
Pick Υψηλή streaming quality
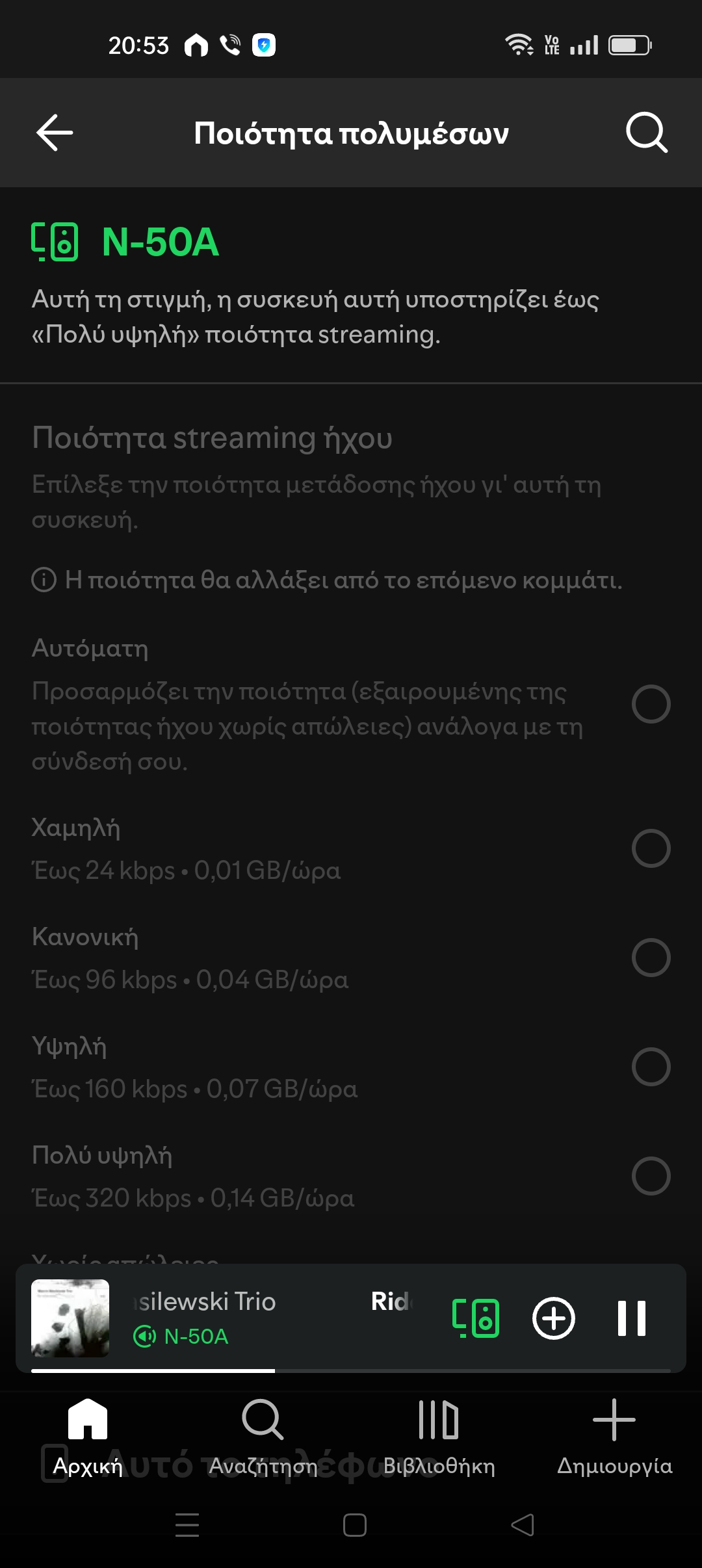tap(651, 1067)
